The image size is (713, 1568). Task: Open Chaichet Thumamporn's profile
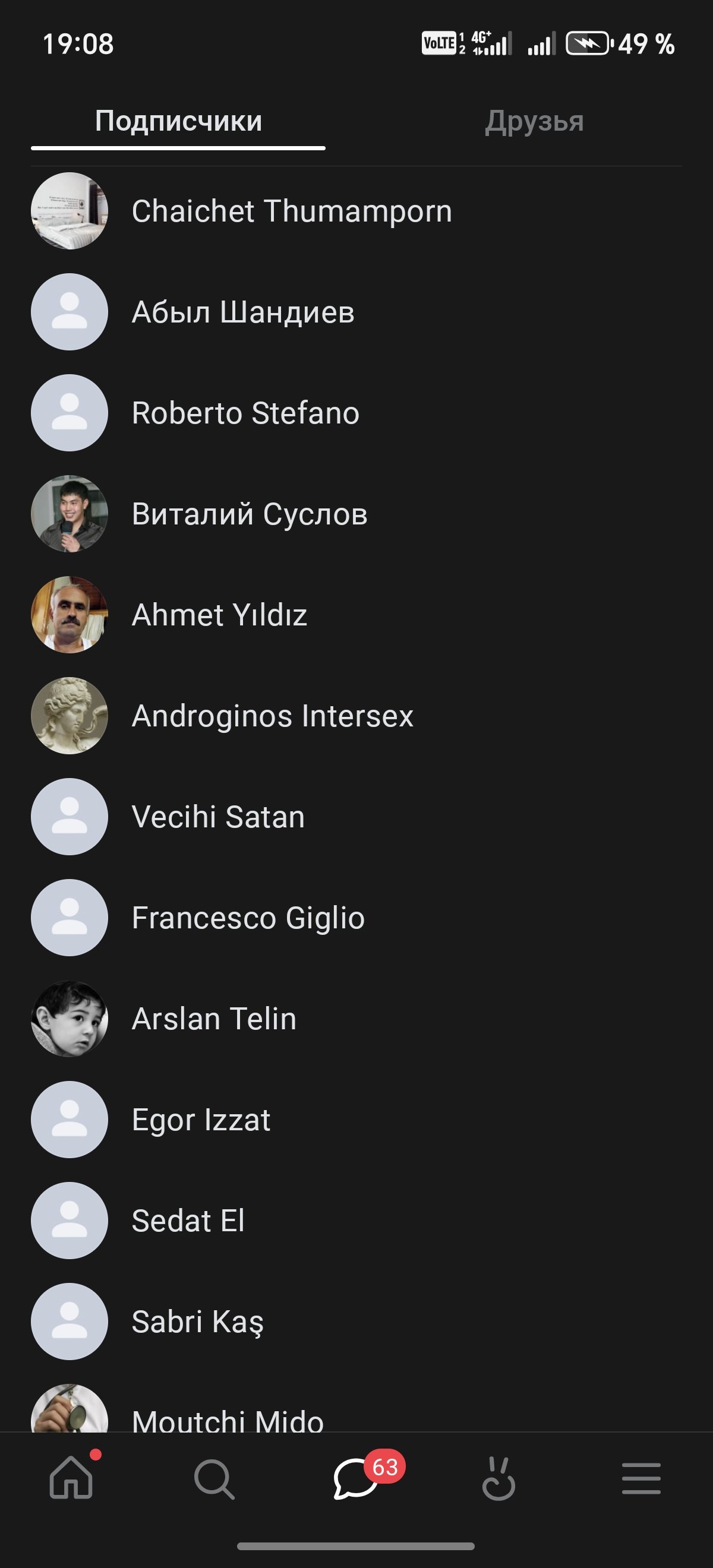pyautogui.click(x=292, y=211)
